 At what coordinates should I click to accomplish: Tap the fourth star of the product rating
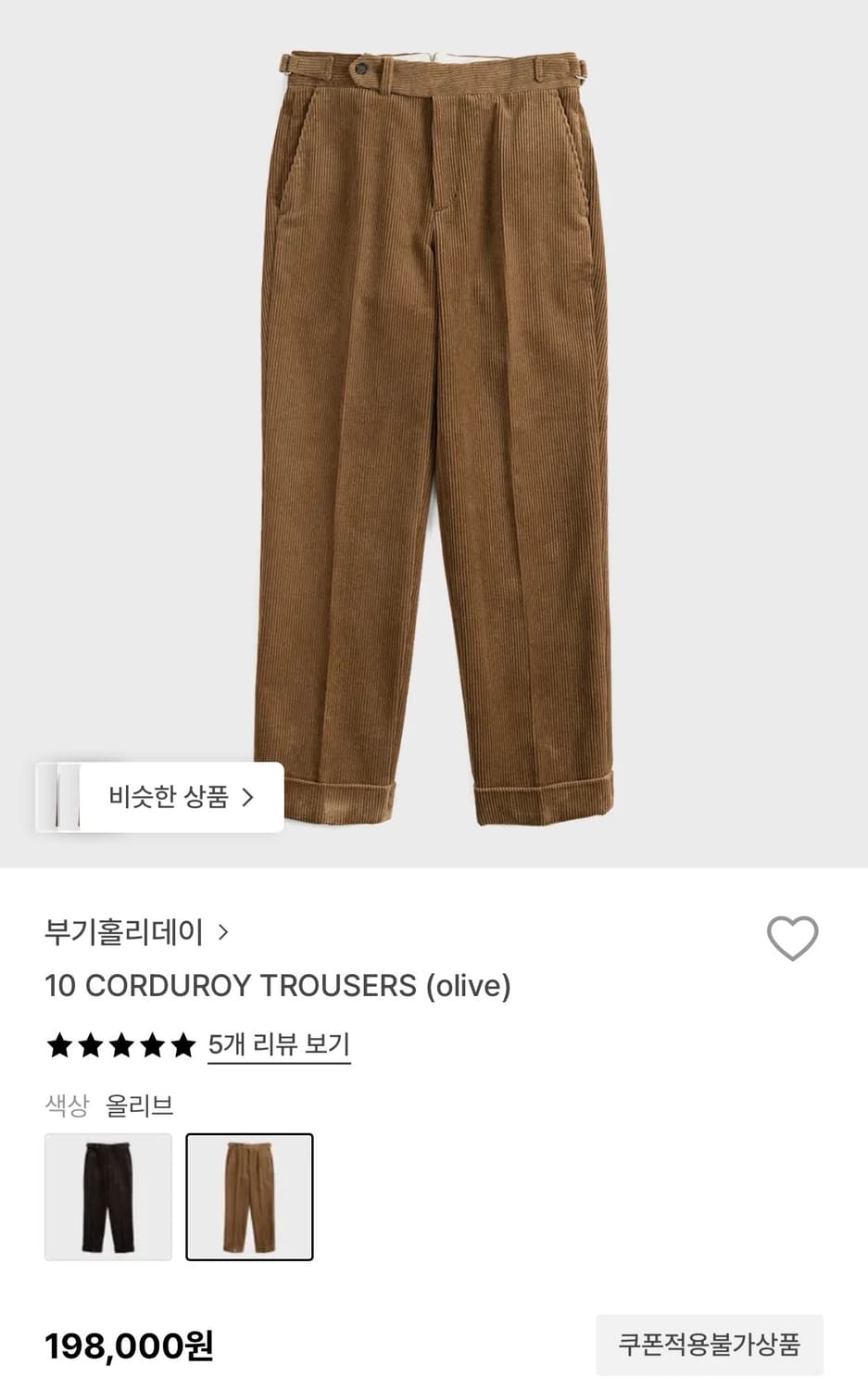coord(153,1044)
